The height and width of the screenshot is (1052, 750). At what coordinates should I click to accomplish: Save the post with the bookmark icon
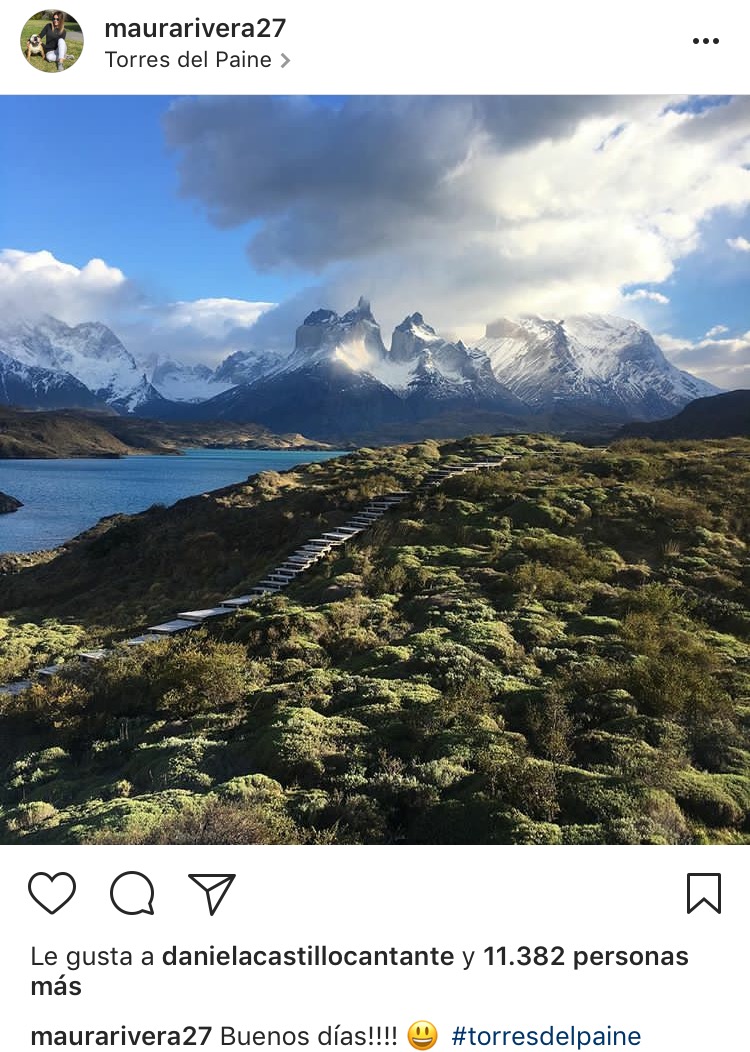704,893
